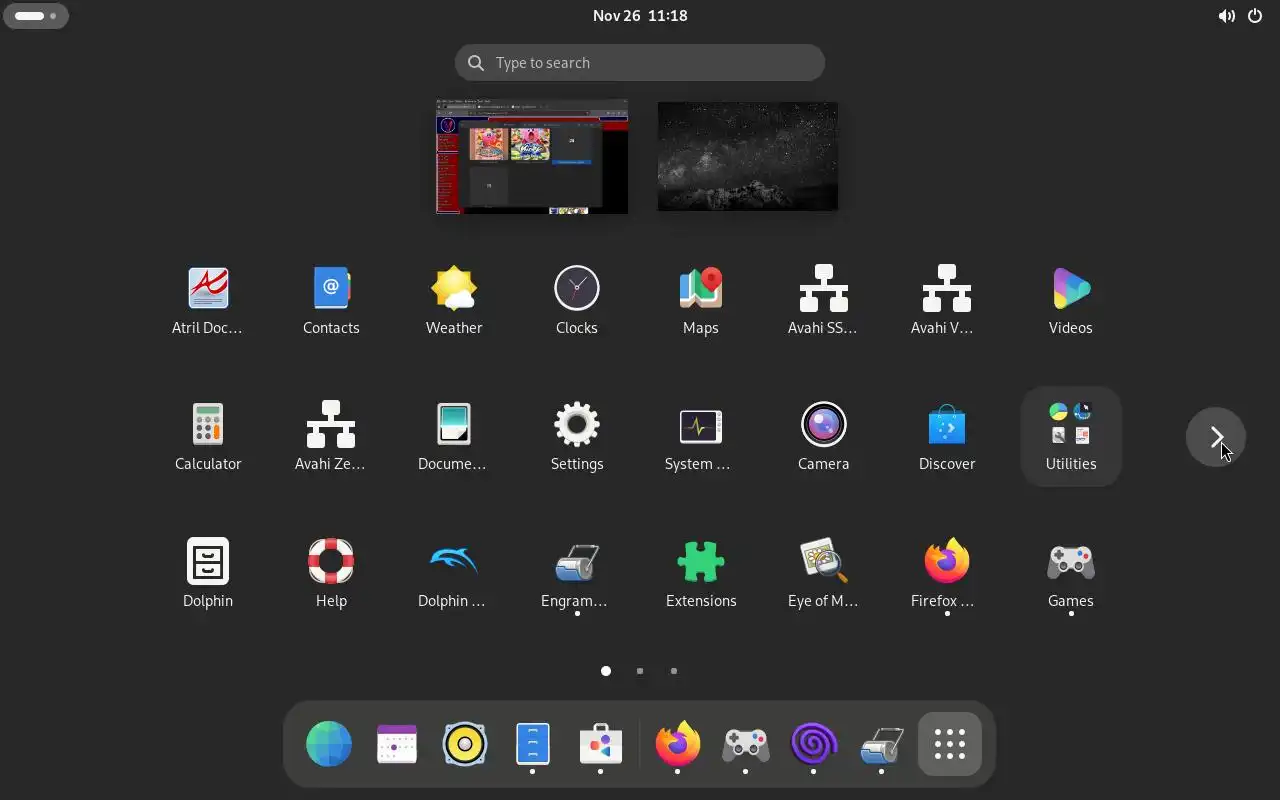This screenshot has width=1280, height=800.
Task: Open the Discover software store
Action: pos(947,436)
